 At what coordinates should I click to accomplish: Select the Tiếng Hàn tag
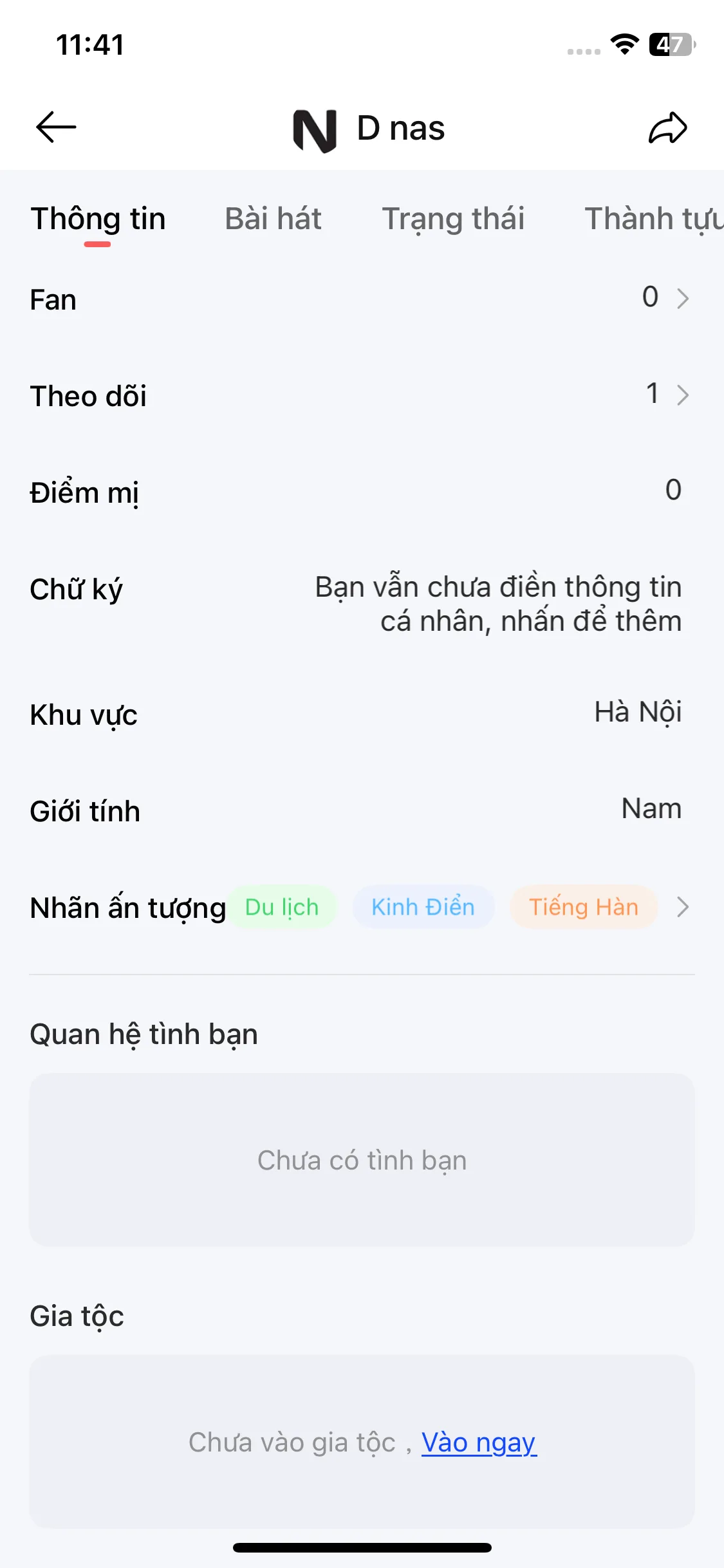pos(583,907)
